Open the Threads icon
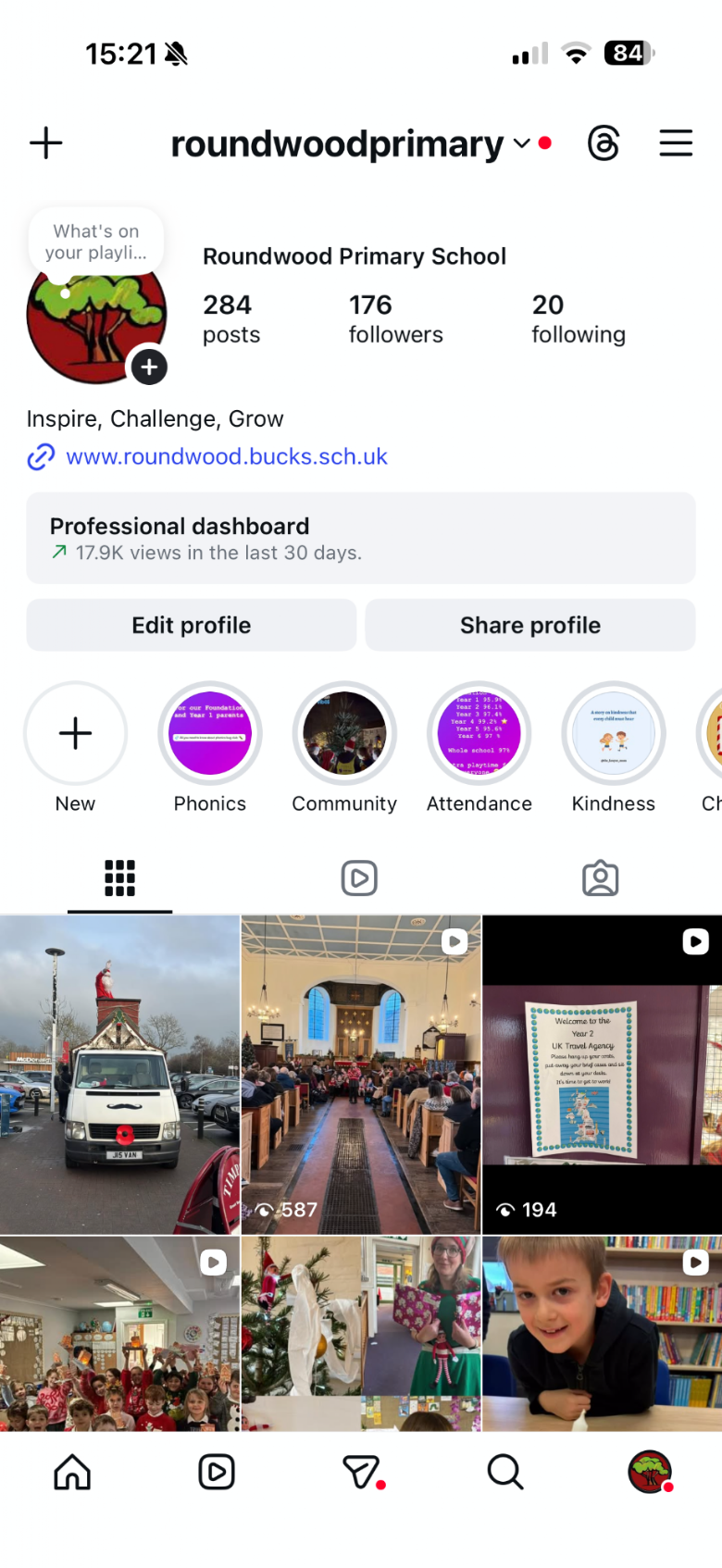Screen dimensions: 722x1568 pos(604,143)
